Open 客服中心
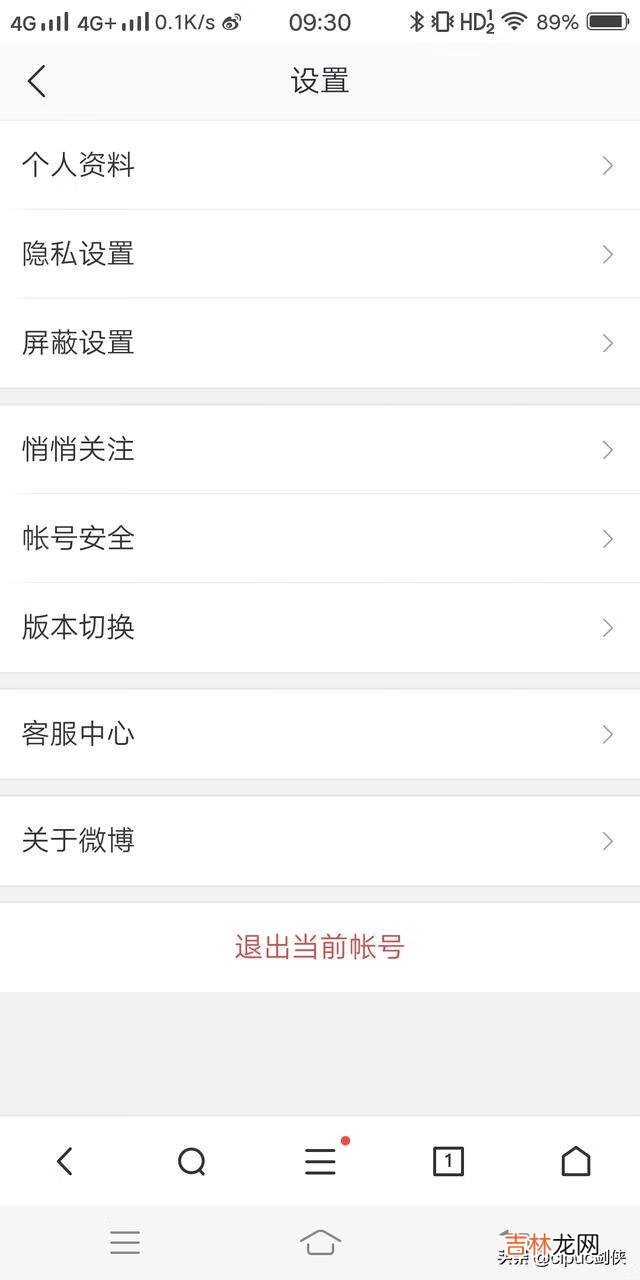Viewport: 640px width, 1280px height. click(320, 735)
